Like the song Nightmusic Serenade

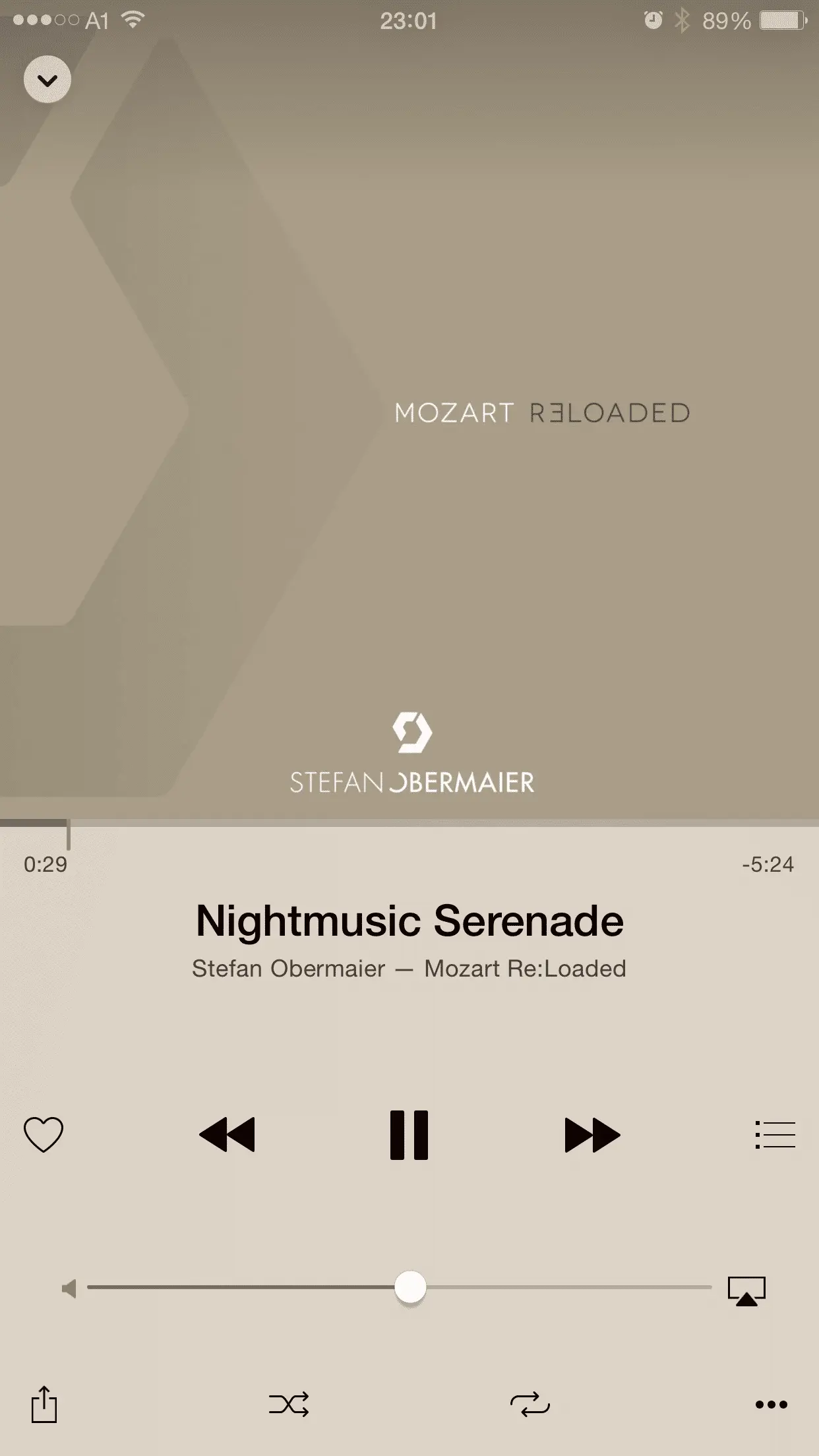(44, 1135)
